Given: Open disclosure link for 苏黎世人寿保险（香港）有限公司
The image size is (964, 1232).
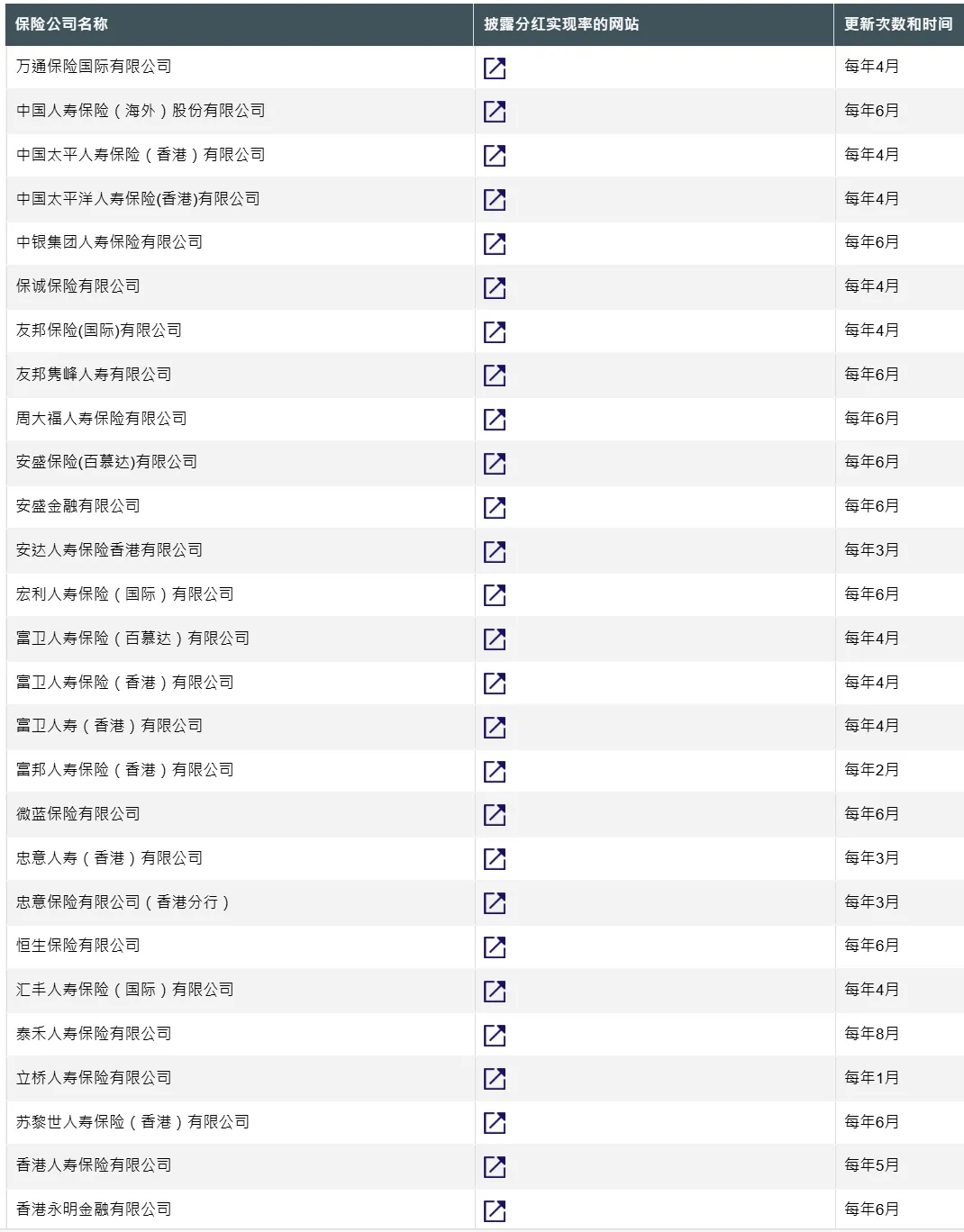Looking at the screenshot, I should [x=495, y=1122].
